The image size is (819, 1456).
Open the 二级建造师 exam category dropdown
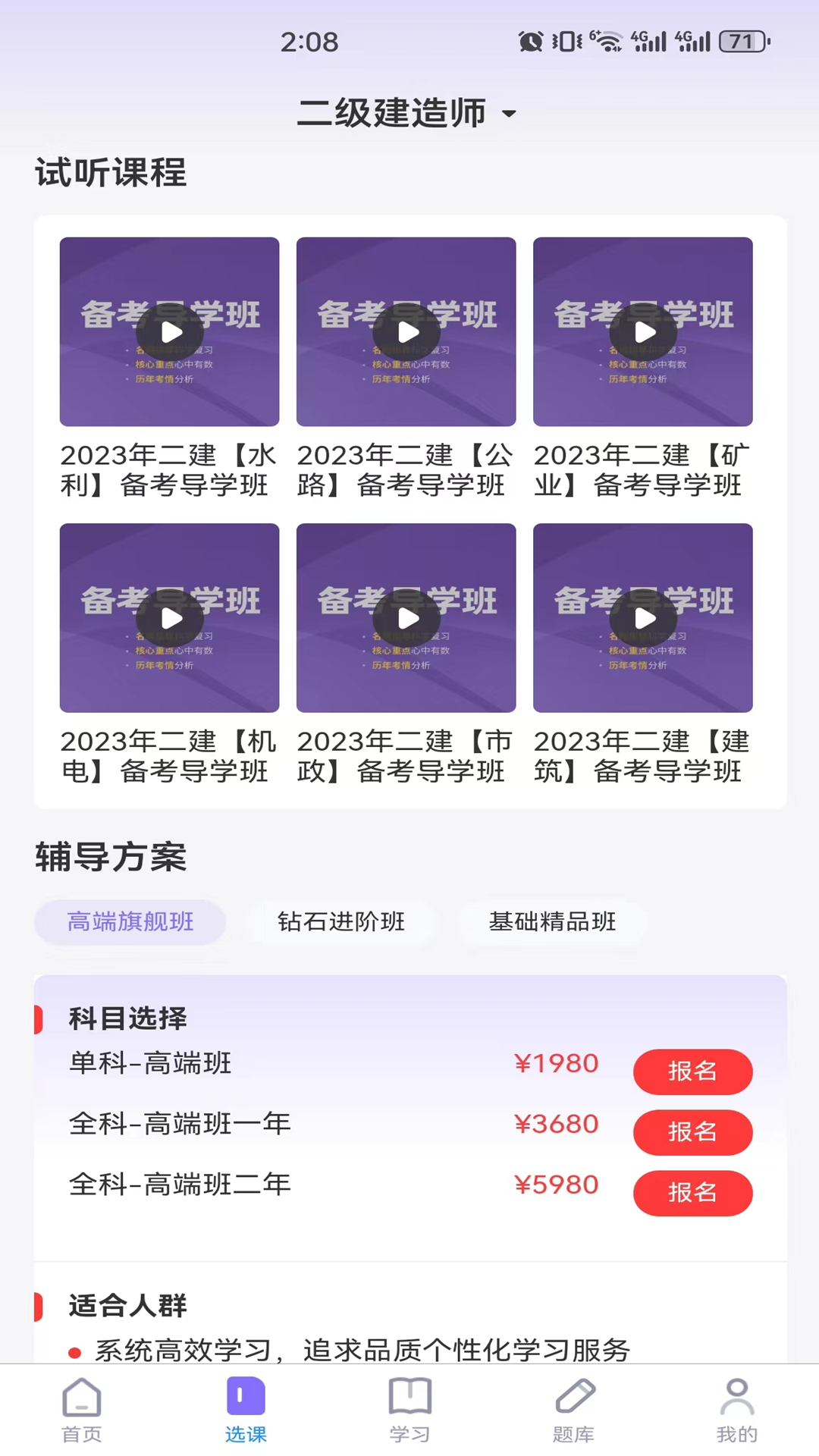409,112
